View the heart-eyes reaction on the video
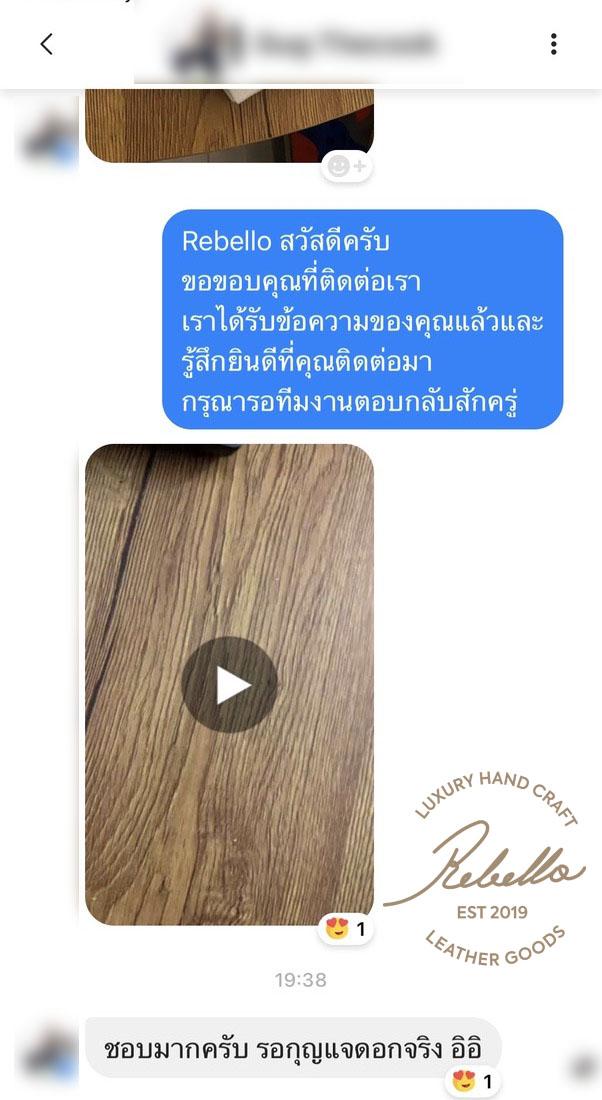602x1100 pixels. 346,930
